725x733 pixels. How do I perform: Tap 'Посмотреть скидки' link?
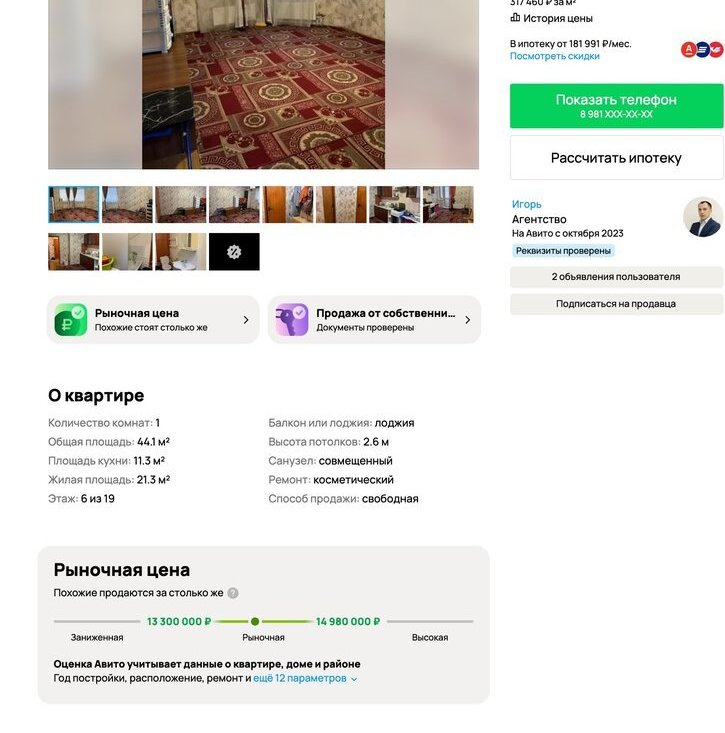[x=554, y=56]
